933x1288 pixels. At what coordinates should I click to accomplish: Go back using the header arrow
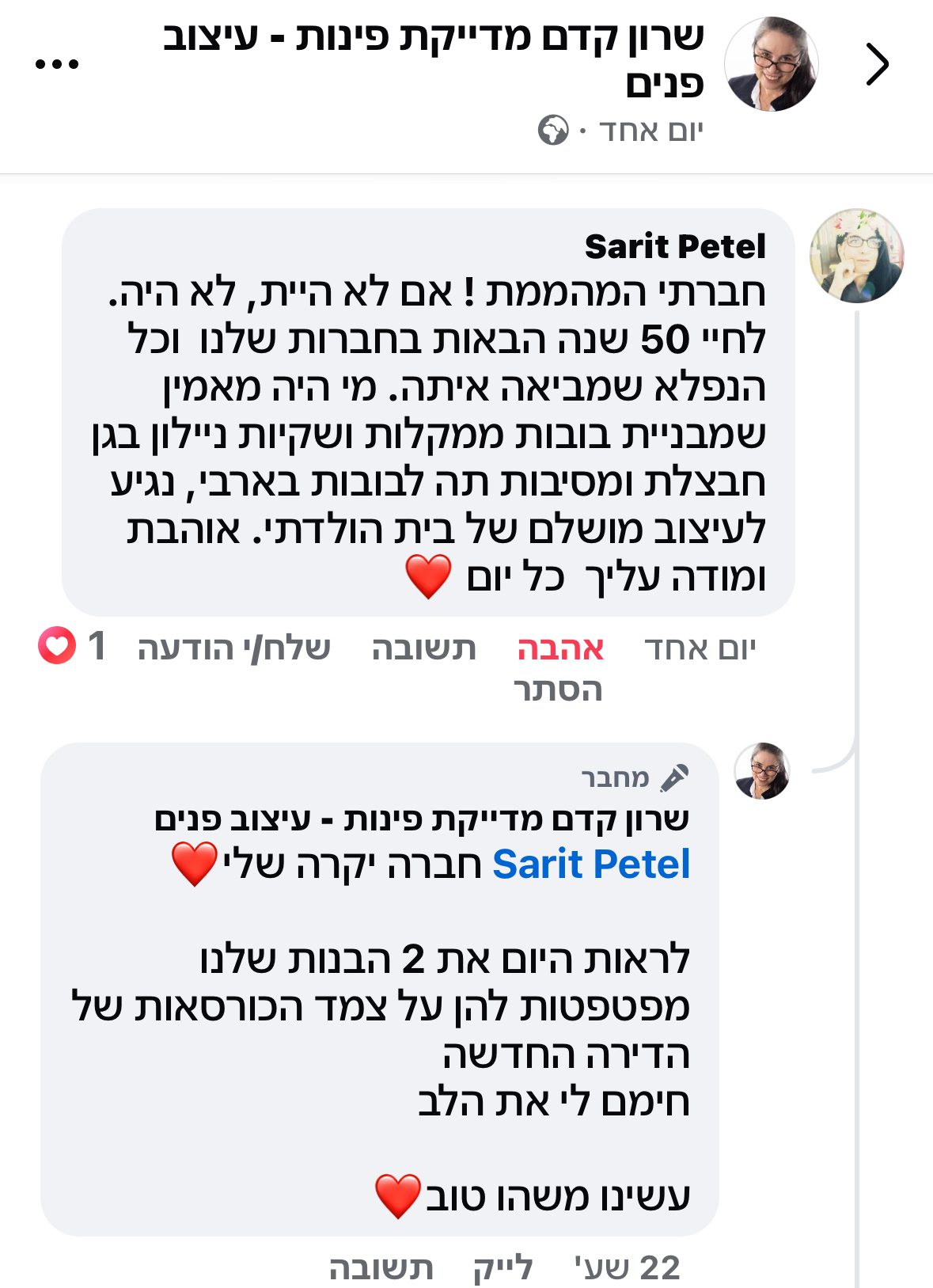click(x=878, y=65)
